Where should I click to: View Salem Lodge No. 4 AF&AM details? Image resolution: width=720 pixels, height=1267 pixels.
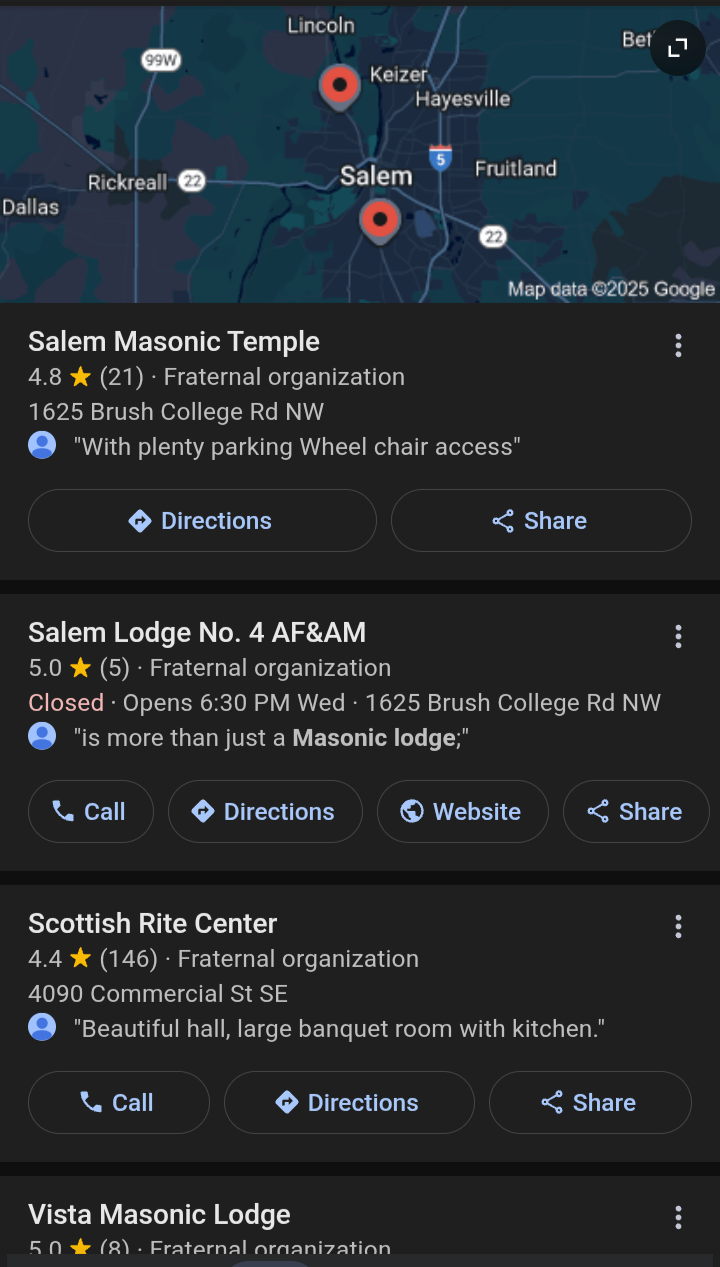click(x=197, y=633)
